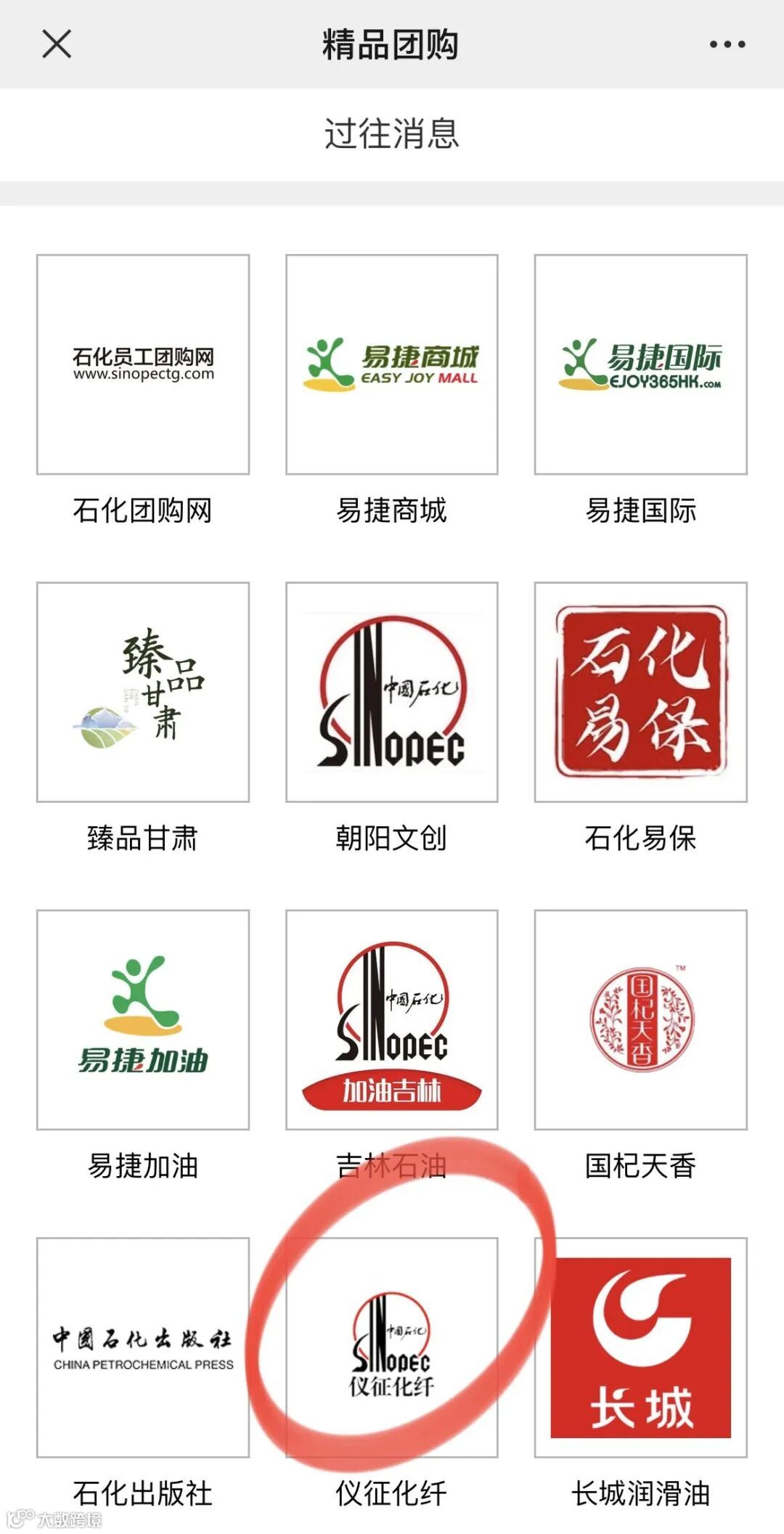This screenshot has height=1534, width=784.
Task: Open the 石化出版社 tile
Action: (143, 1347)
